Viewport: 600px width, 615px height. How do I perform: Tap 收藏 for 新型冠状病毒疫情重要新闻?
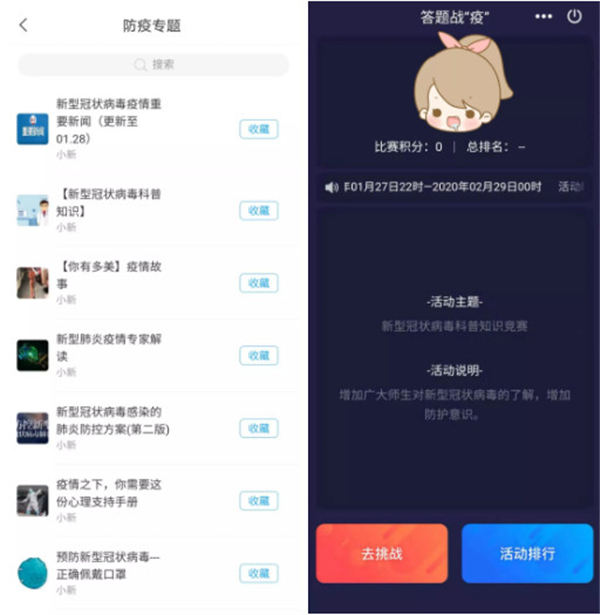click(x=259, y=129)
